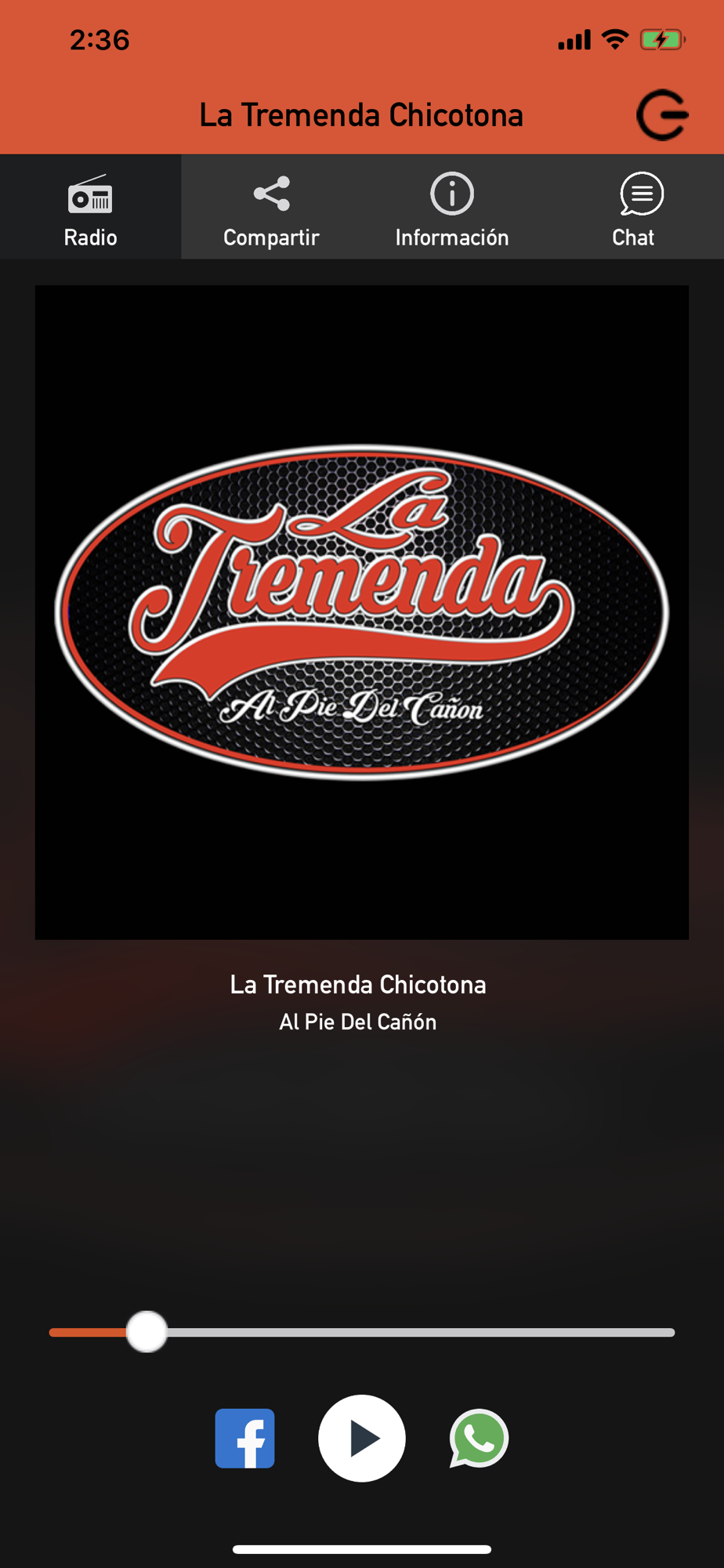The height and width of the screenshot is (1568, 724).
Task: Switch to the Chat tab
Action: (633, 207)
